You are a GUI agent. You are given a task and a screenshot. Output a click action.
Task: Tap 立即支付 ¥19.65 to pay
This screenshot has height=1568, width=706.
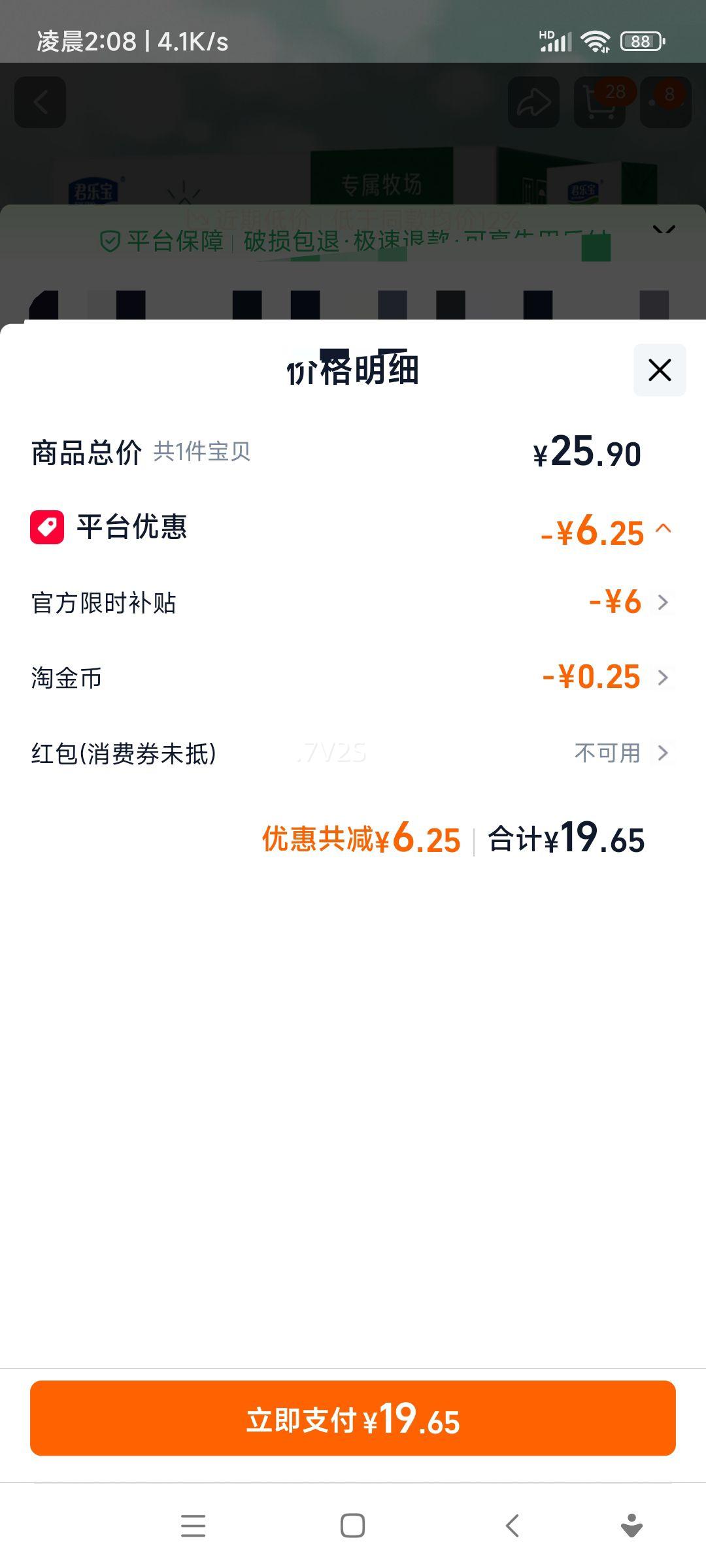click(x=353, y=1418)
